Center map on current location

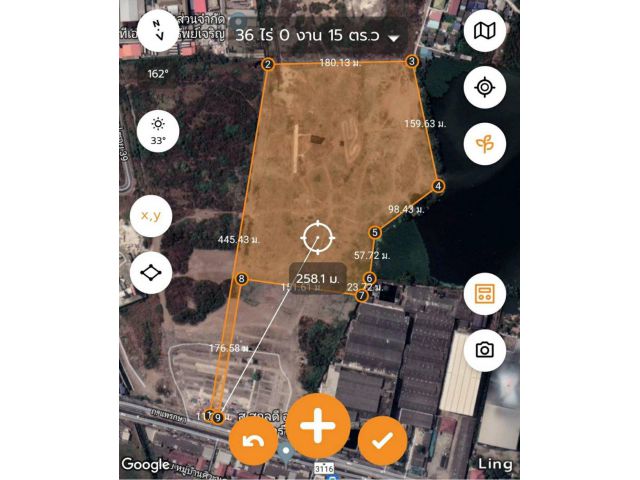[x=485, y=88]
